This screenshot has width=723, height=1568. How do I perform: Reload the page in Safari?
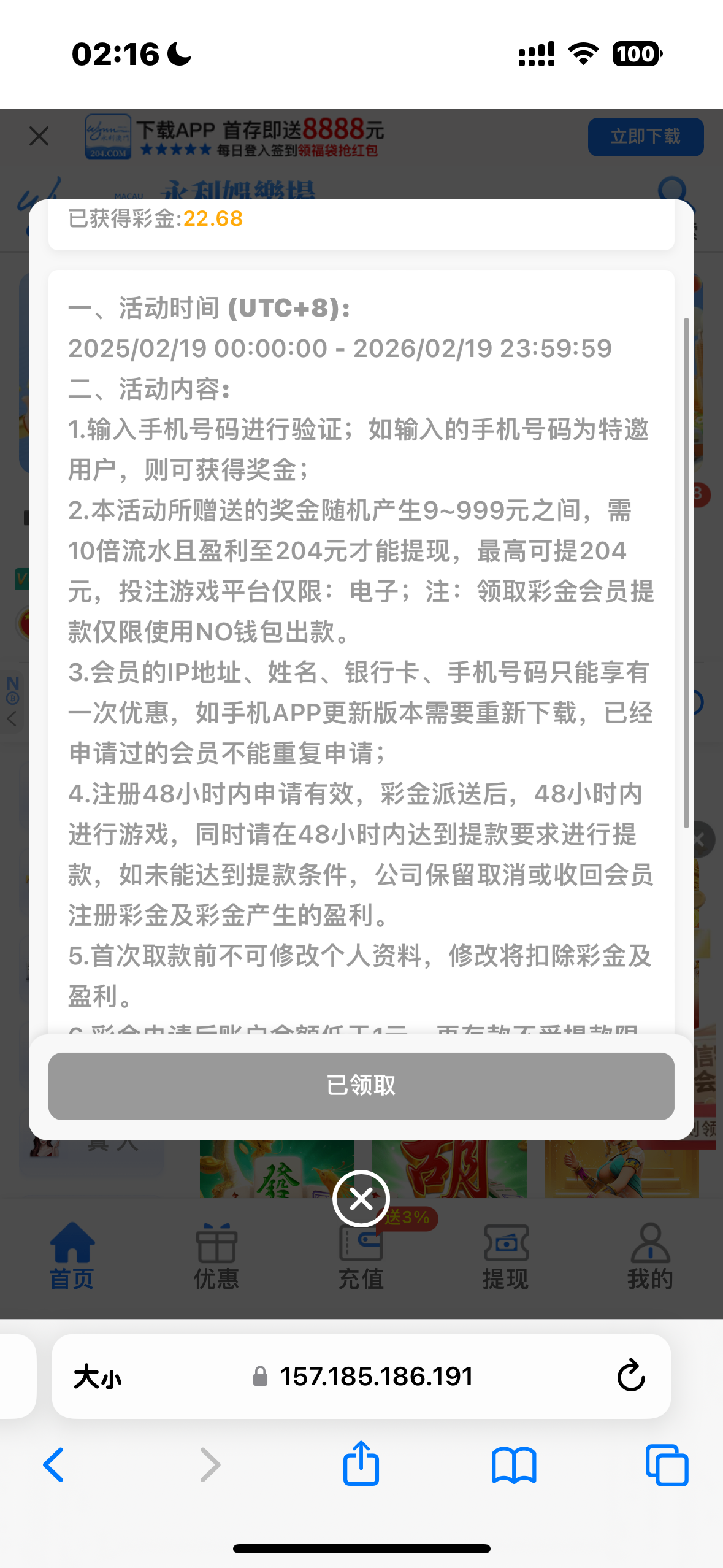coord(630,1376)
